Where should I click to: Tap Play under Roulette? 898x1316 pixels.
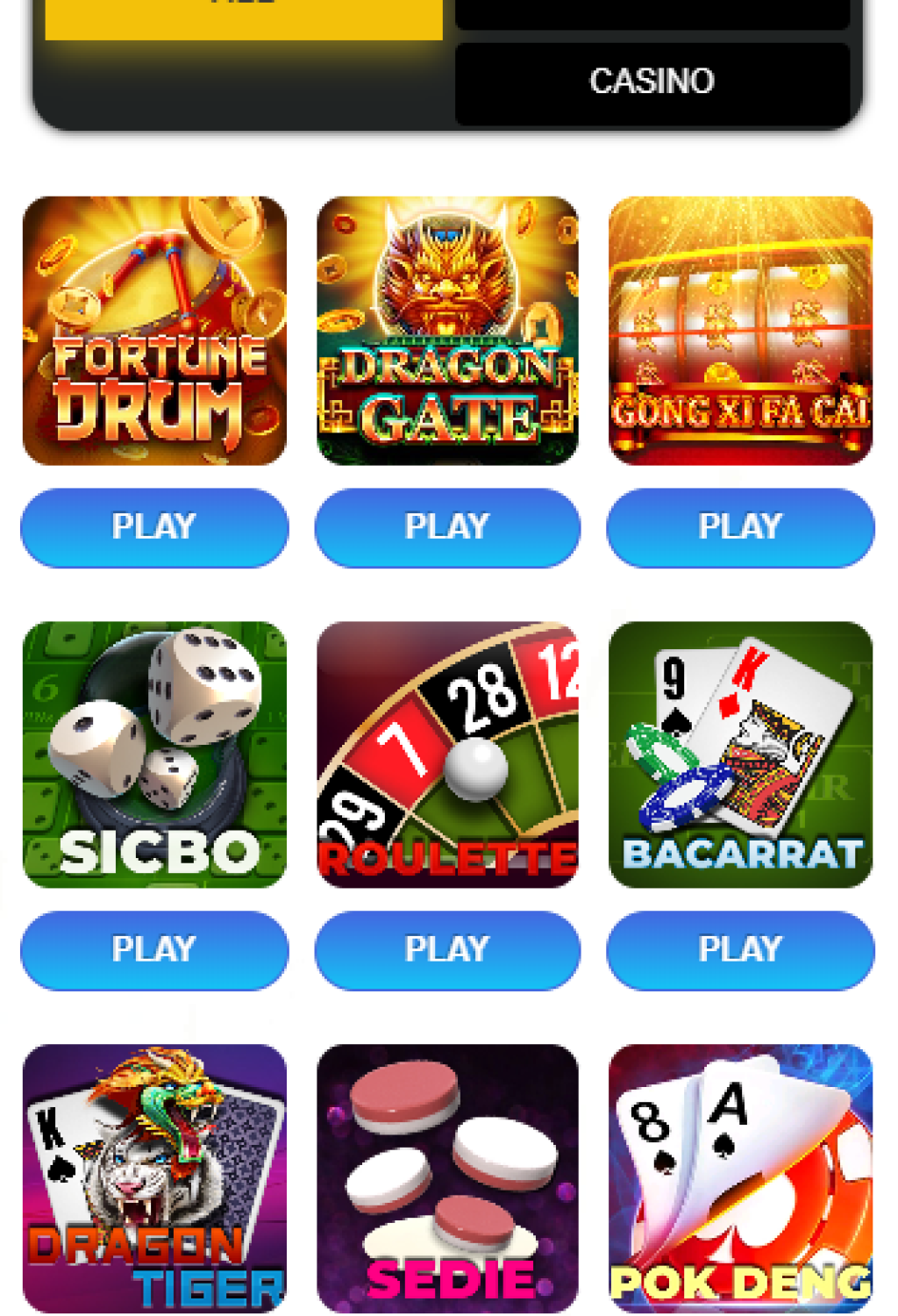pyautogui.click(x=447, y=950)
